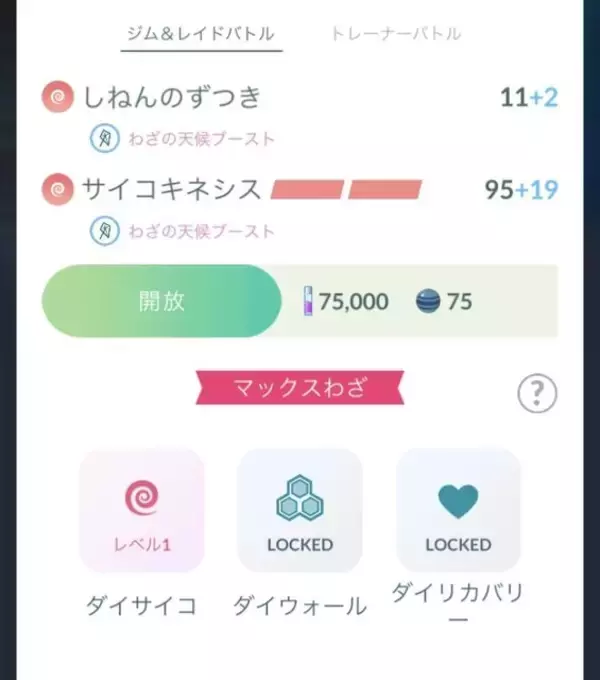600x680 pixels.
Task: Select the ダイサイコ レベル1 move card
Action: (x=141, y=510)
